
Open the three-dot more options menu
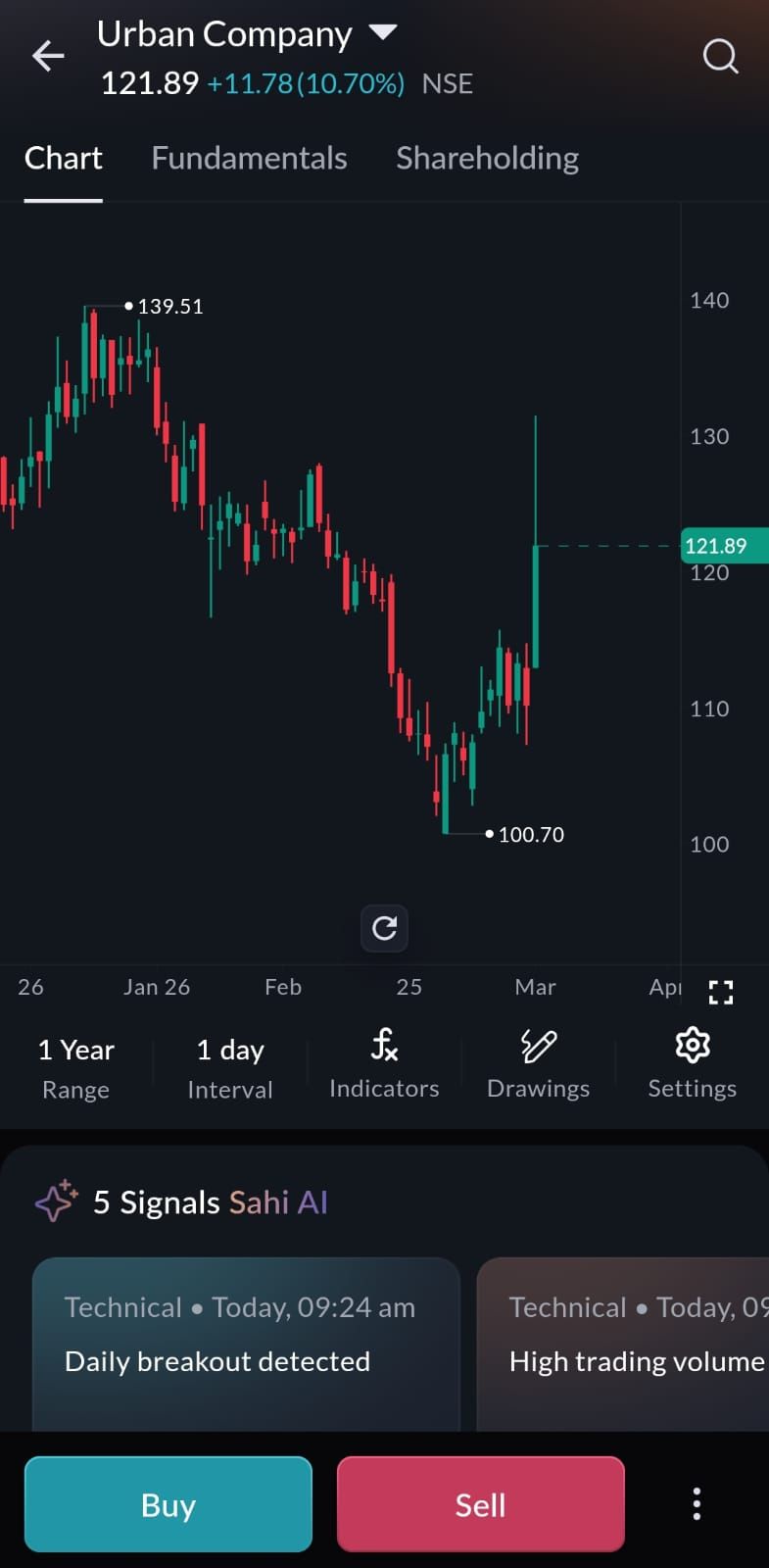pyautogui.click(x=697, y=1504)
